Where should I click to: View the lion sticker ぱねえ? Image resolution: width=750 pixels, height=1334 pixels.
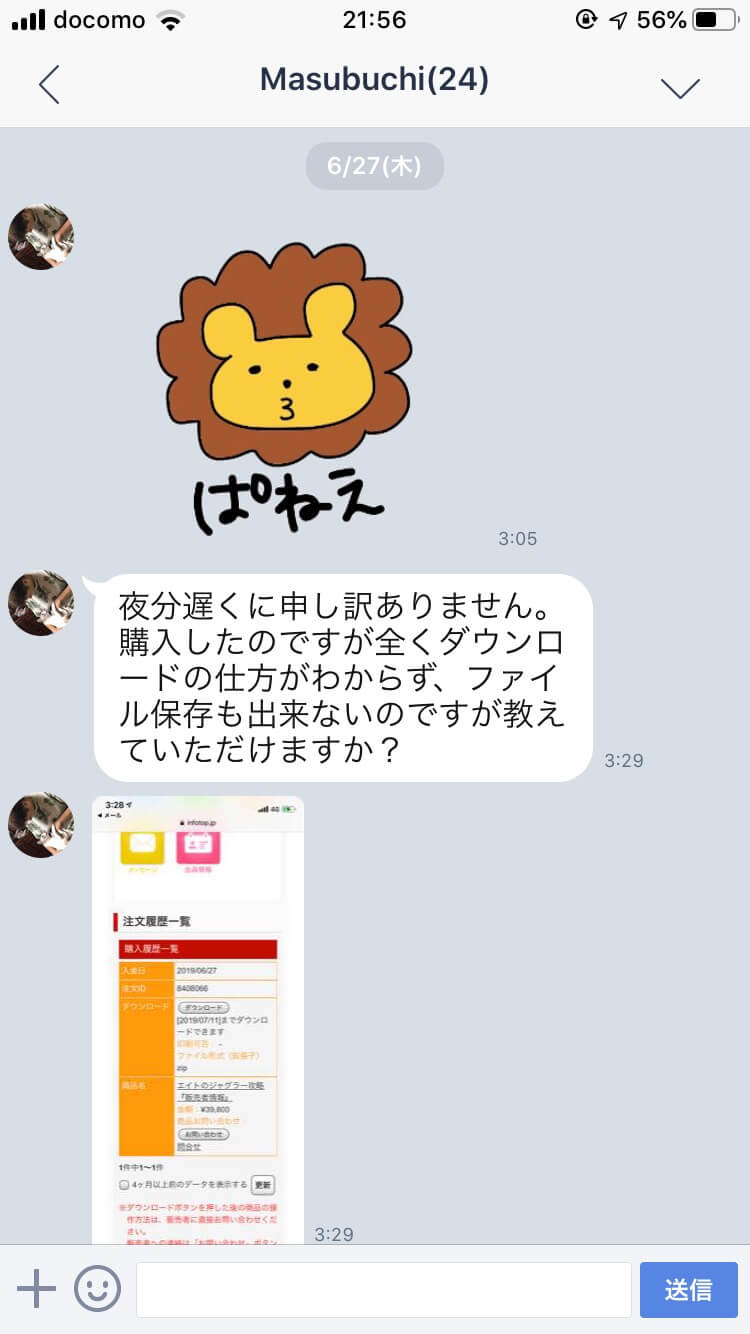click(x=285, y=390)
